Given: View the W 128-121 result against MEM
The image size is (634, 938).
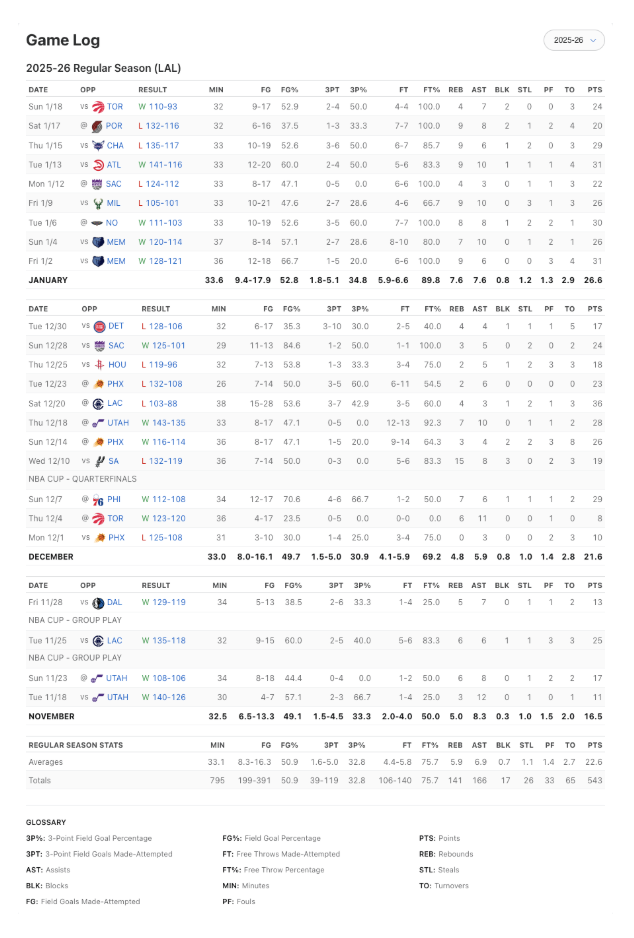Looking at the screenshot, I should pyautogui.click(x=162, y=261).
